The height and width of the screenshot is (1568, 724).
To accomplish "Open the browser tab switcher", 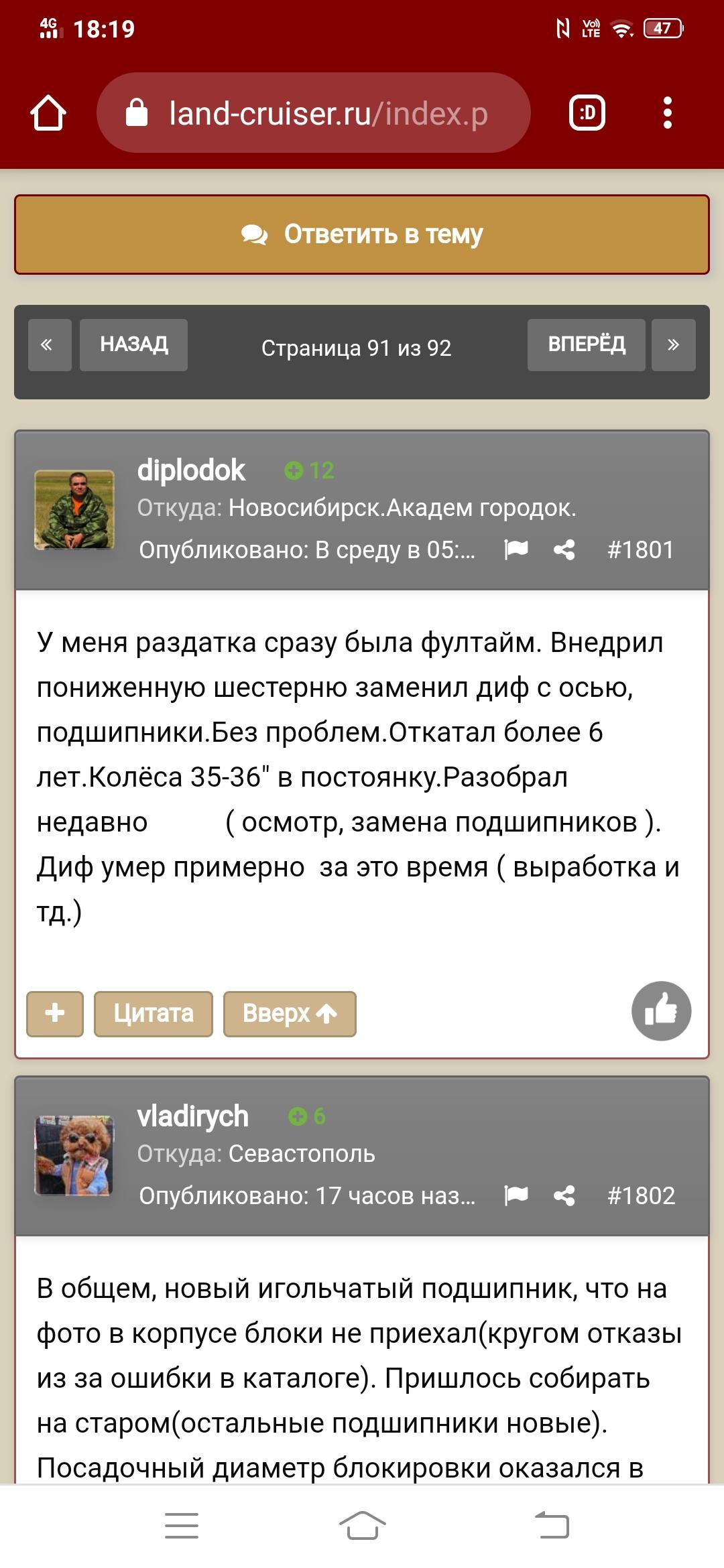I will pos(587,113).
